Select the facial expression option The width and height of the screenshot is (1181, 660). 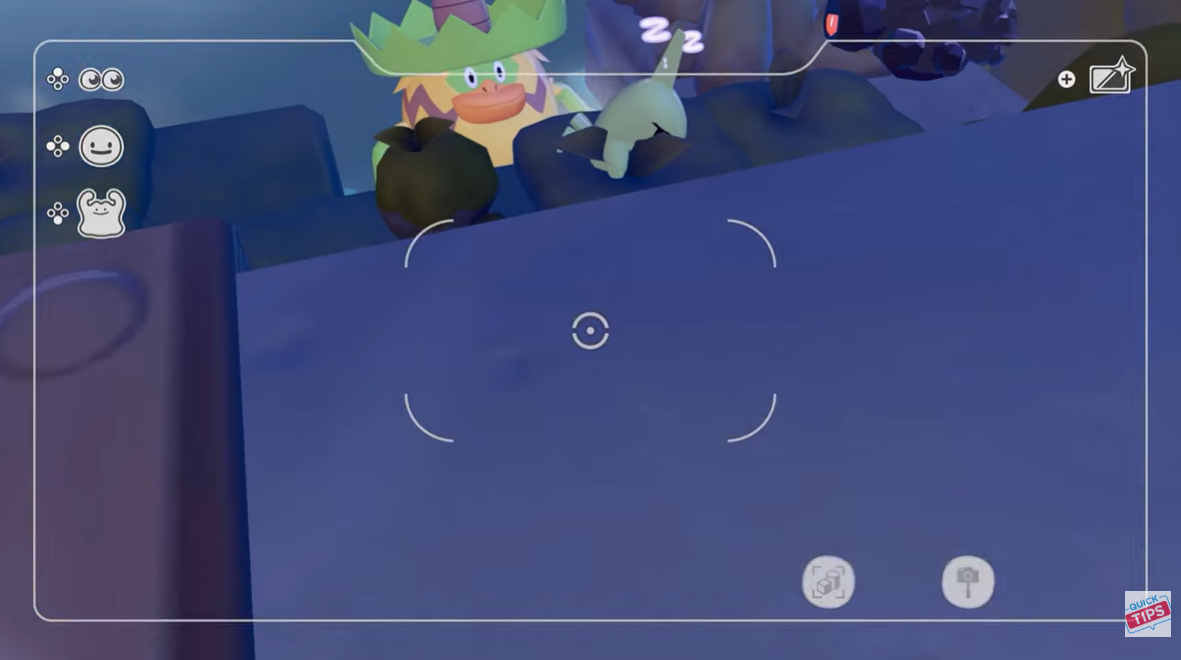click(x=101, y=147)
